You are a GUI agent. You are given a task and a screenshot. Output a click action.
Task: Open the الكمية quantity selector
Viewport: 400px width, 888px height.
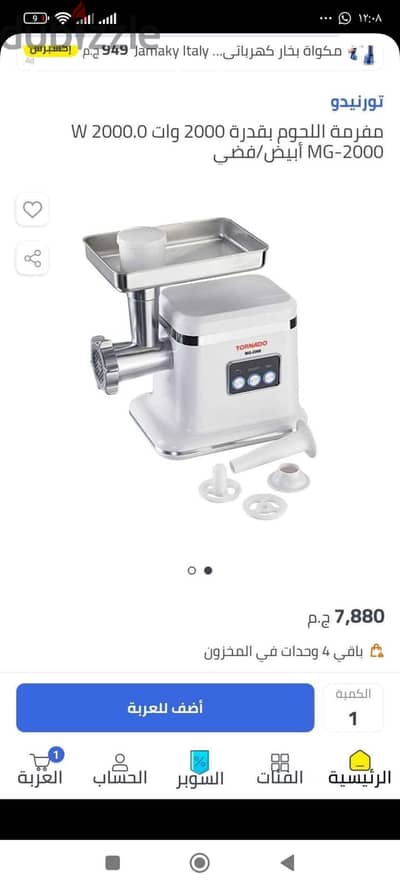353,708
